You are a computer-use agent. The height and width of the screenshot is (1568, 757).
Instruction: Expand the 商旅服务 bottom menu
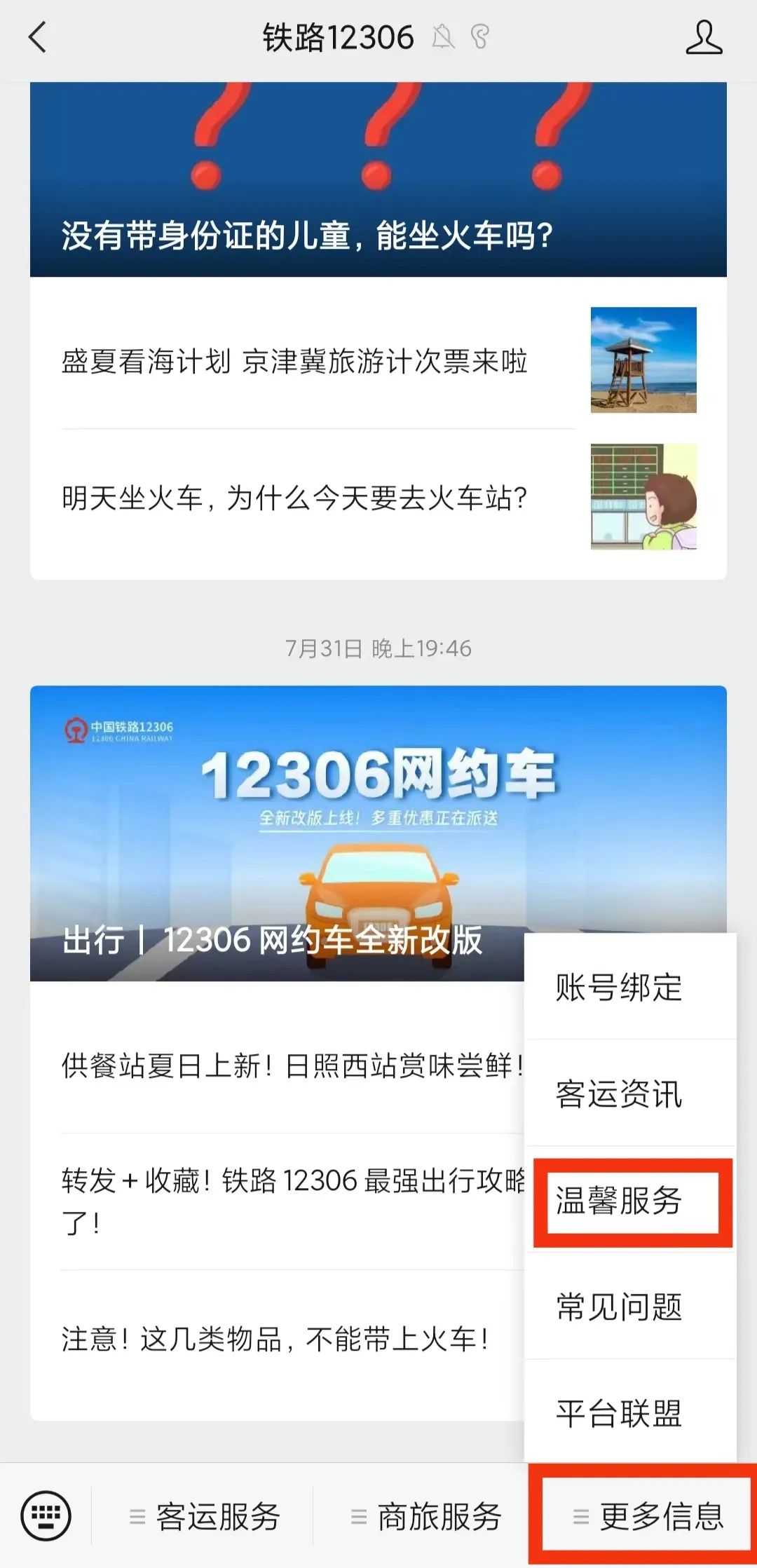pyautogui.click(x=426, y=1517)
